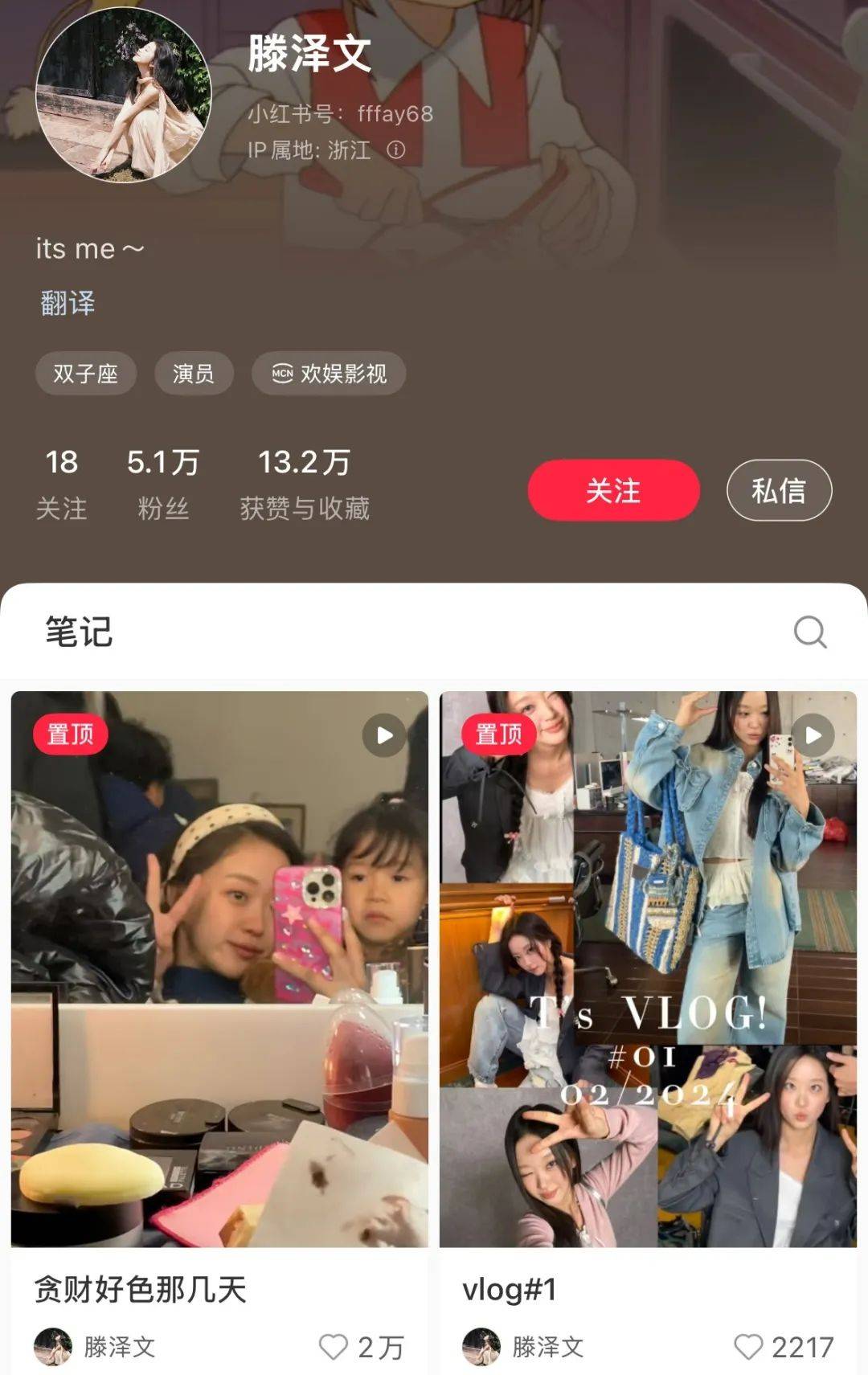The height and width of the screenshot is (1375, 868).
Task: Send a private message via 私信
Action: (778, 490)
